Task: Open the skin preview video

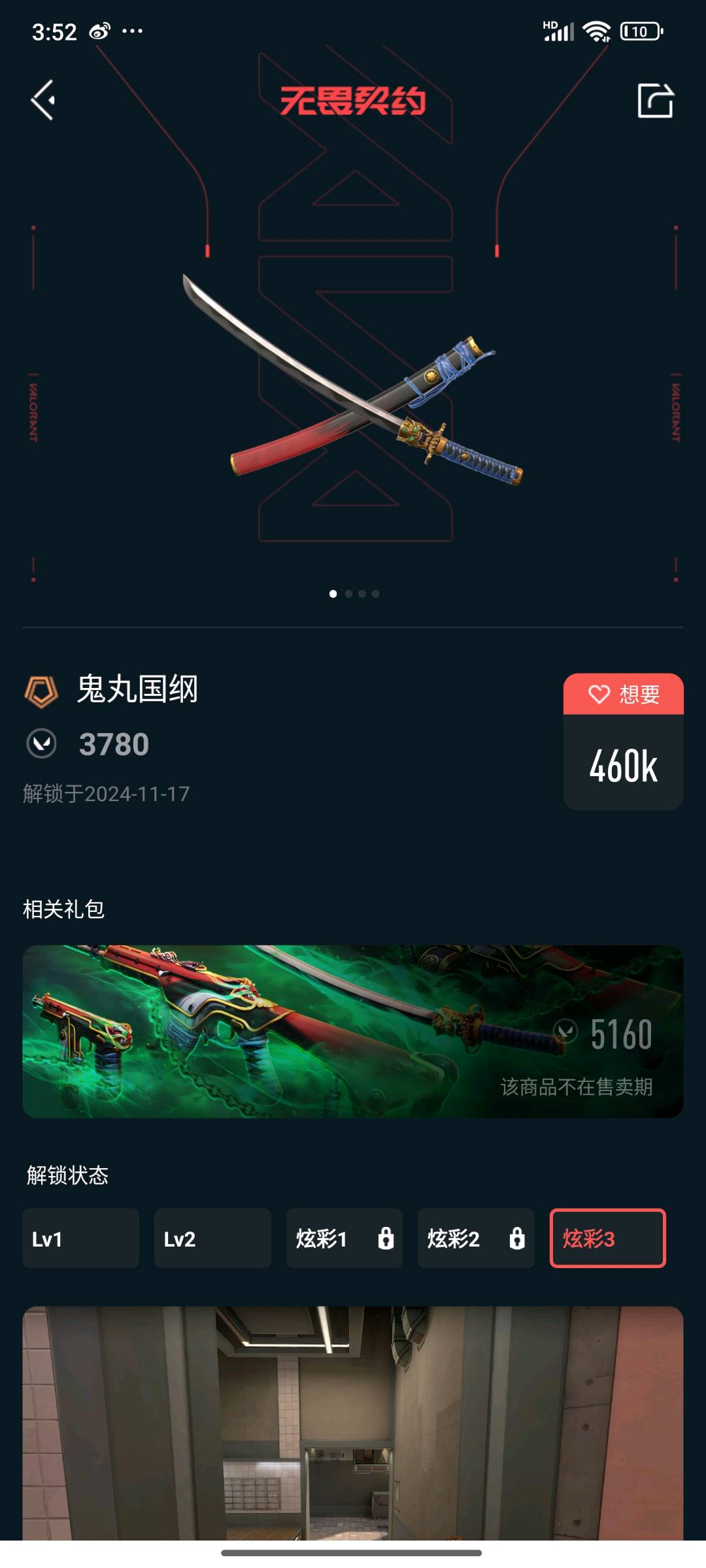Action: 353,1424
